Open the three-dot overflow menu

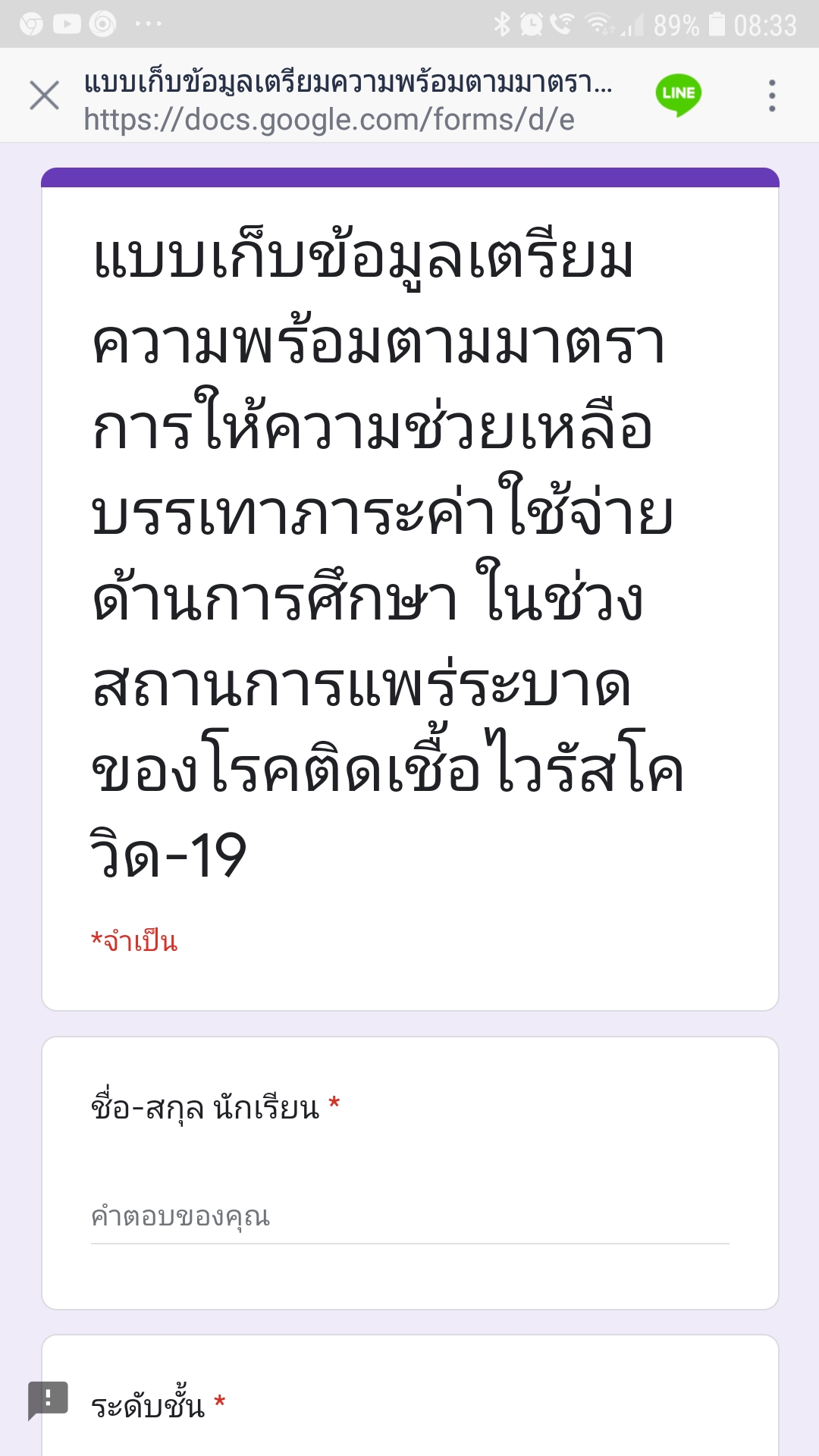tap(771, 96)
